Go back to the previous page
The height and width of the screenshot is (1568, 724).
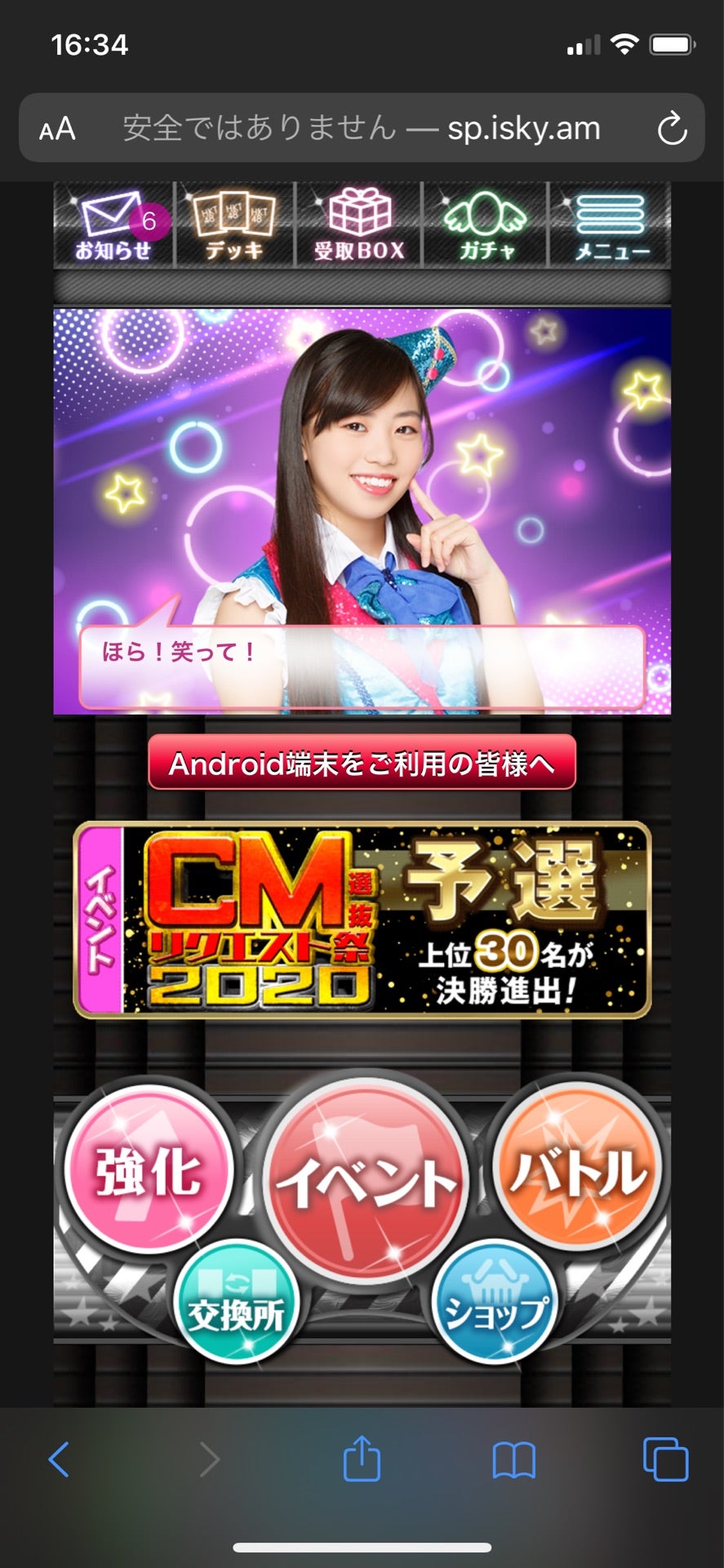(58, 1459)
